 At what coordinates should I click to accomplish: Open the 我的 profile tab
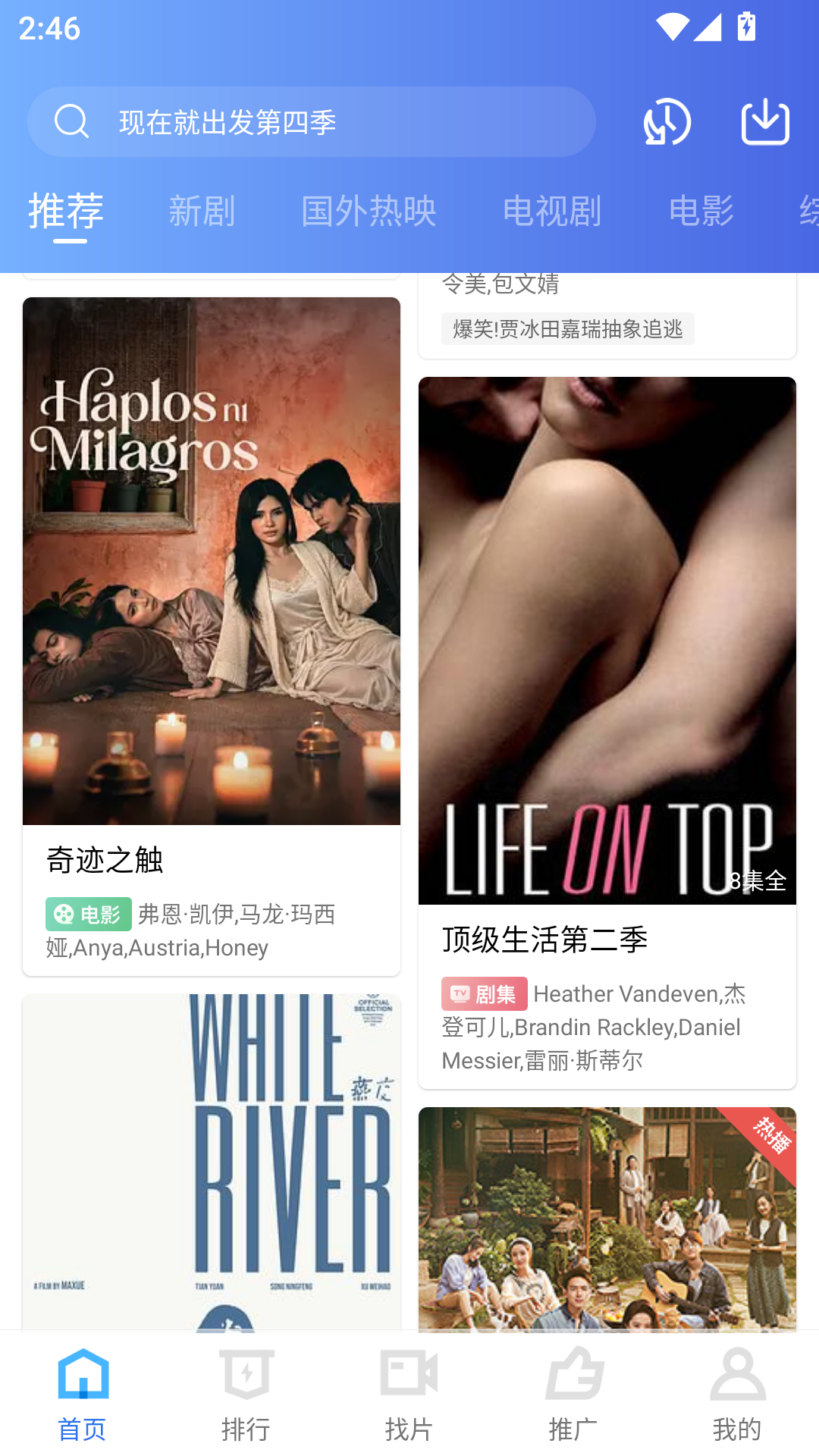pyautogui.click(x=737, y=1394)
